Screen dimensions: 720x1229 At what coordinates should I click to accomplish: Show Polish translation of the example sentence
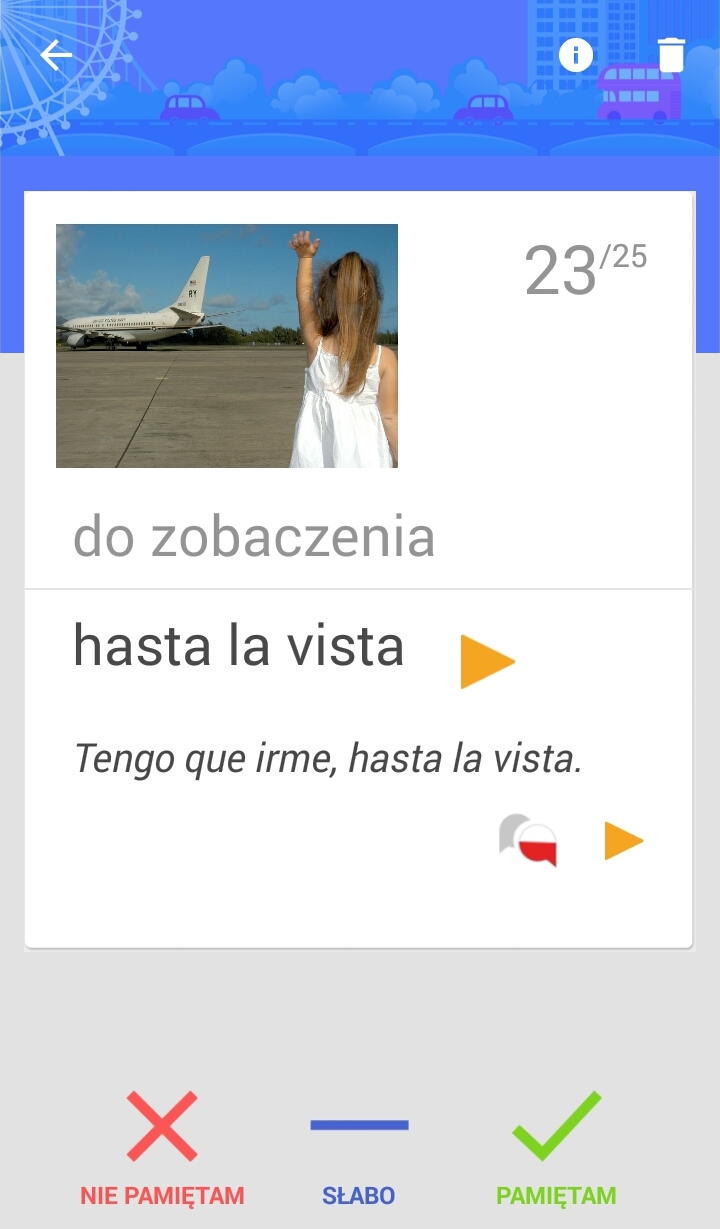[x=529, y=840]
